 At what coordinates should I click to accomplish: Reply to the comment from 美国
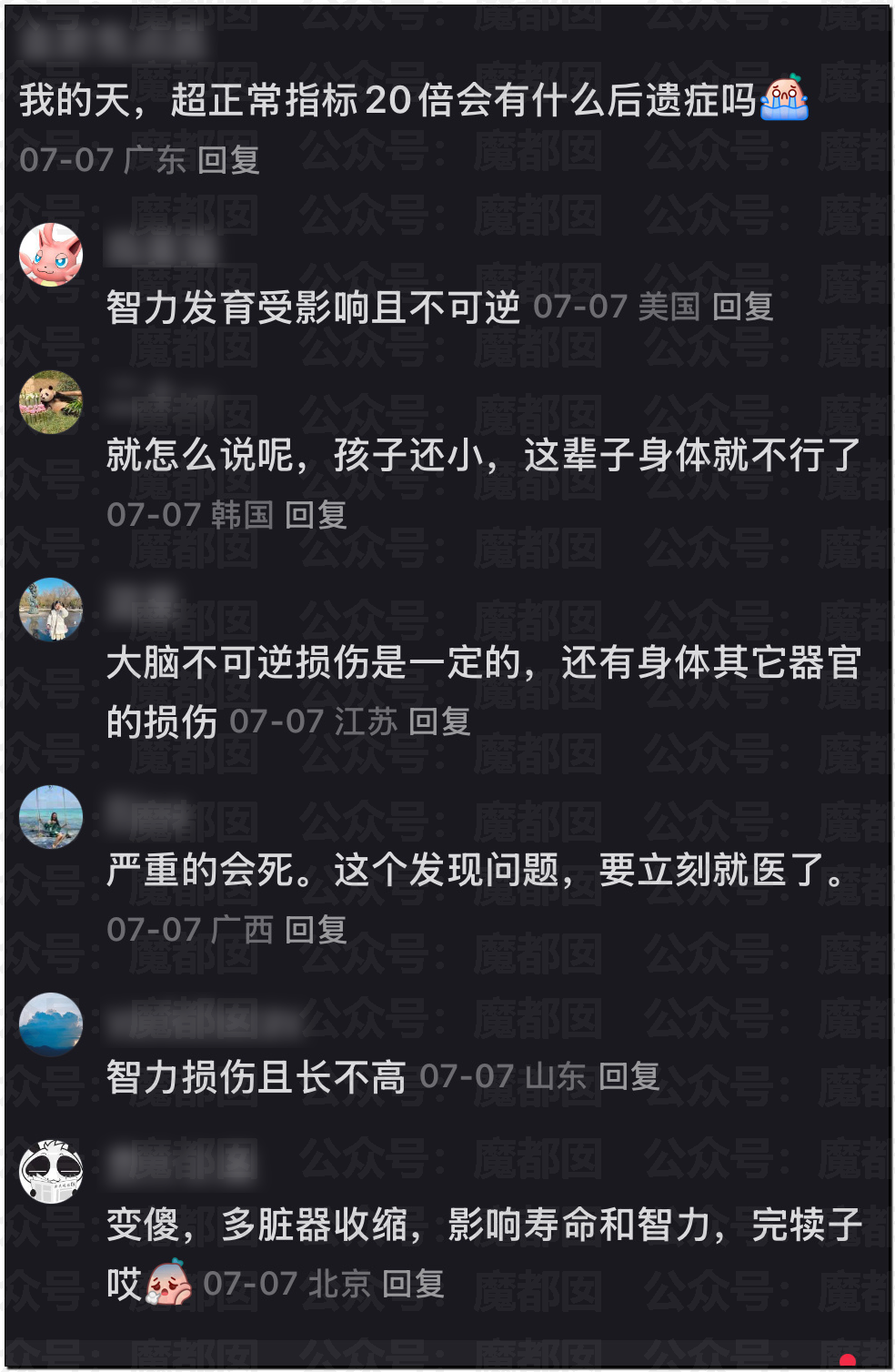742,308
